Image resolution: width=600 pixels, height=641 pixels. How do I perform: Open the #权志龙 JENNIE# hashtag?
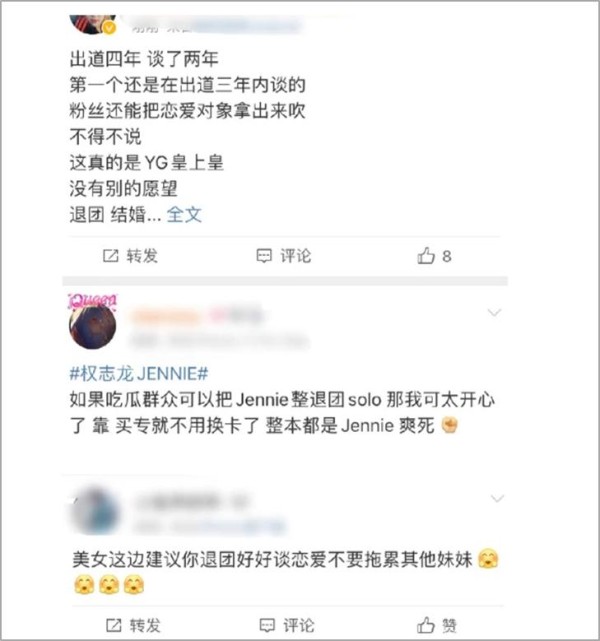pyautogui.click(x=139, y=373)
